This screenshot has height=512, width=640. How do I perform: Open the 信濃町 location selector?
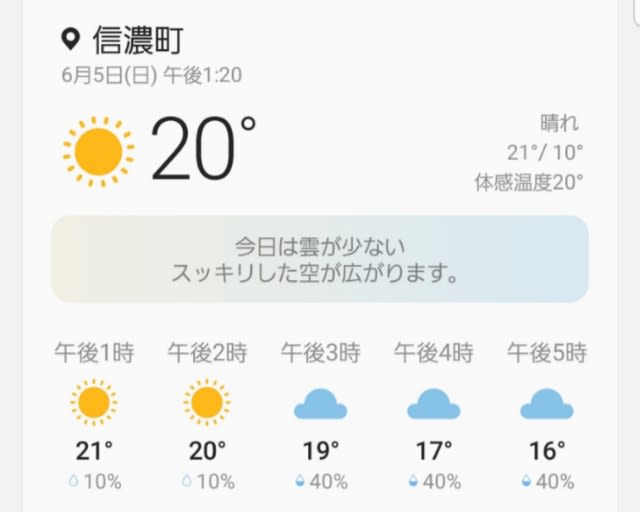(x=123, y=40)
